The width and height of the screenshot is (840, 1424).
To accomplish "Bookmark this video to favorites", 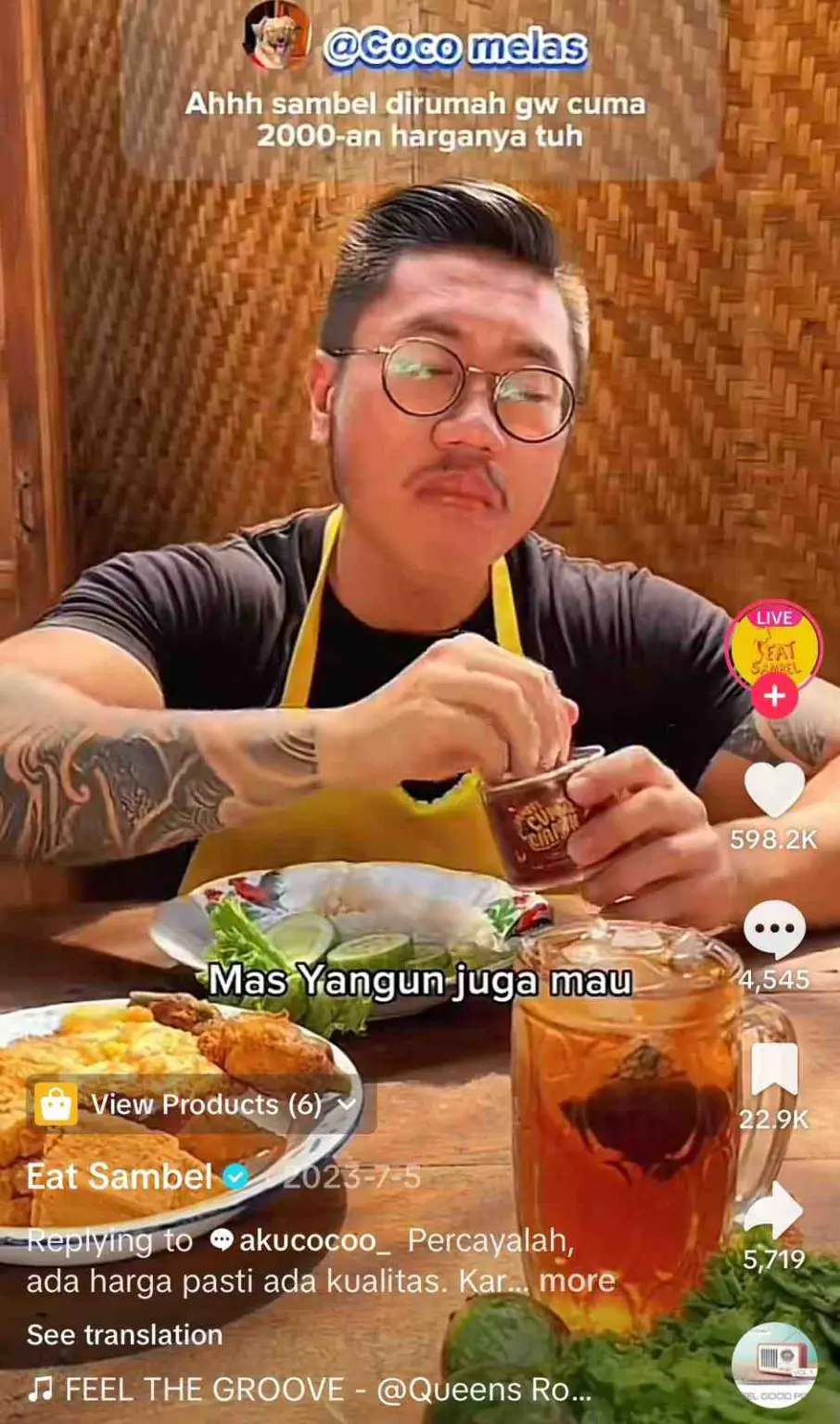I will point(774,1071).
